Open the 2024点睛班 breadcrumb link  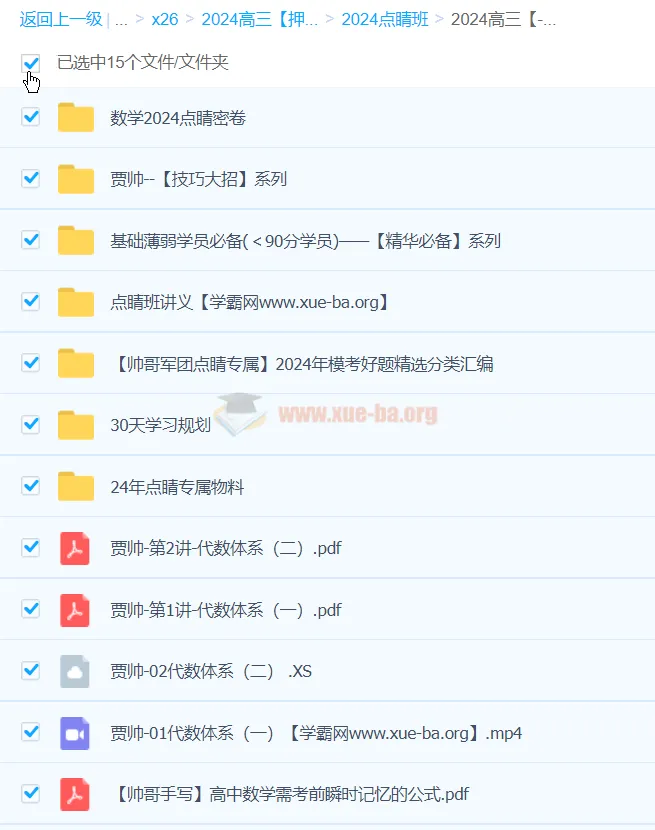385,20
